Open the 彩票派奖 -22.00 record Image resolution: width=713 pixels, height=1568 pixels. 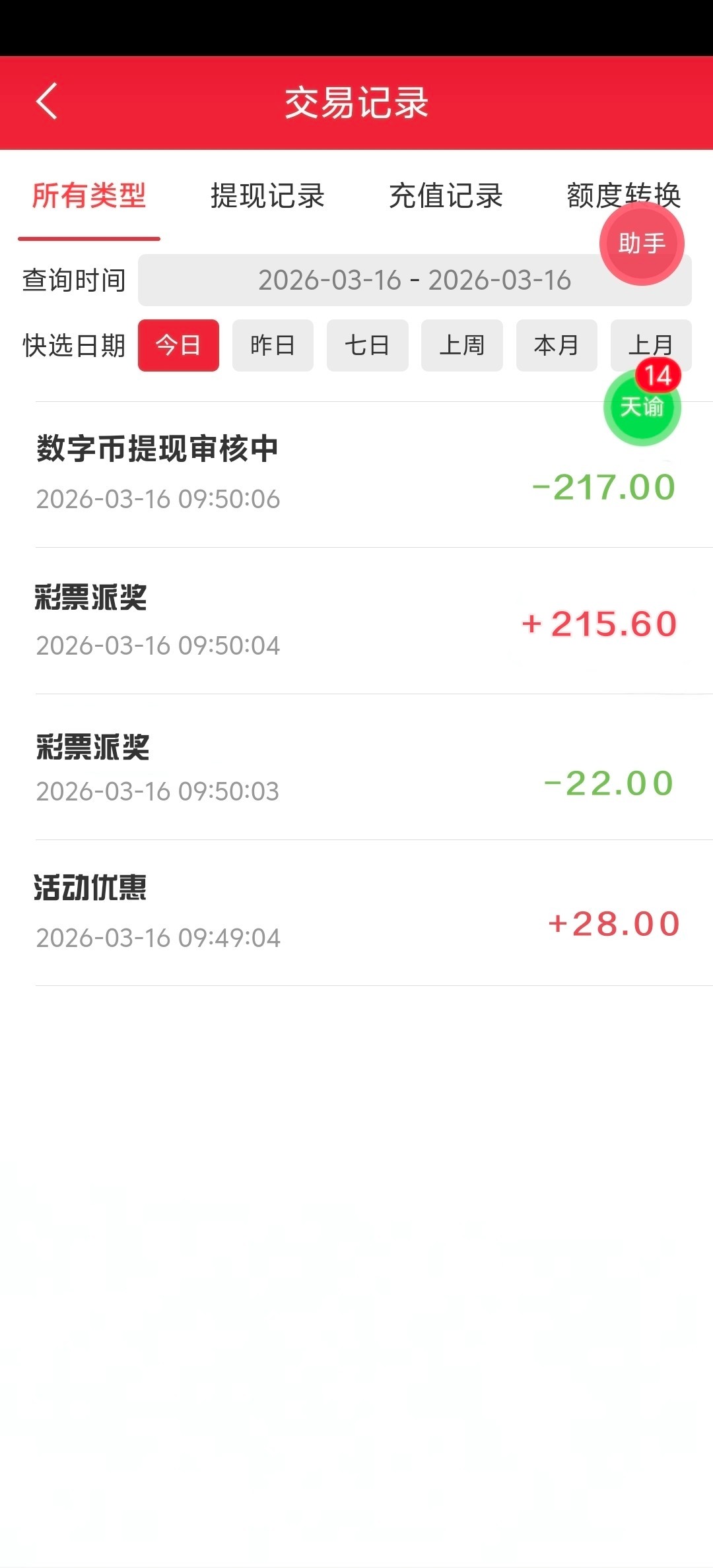click(356, 767)
